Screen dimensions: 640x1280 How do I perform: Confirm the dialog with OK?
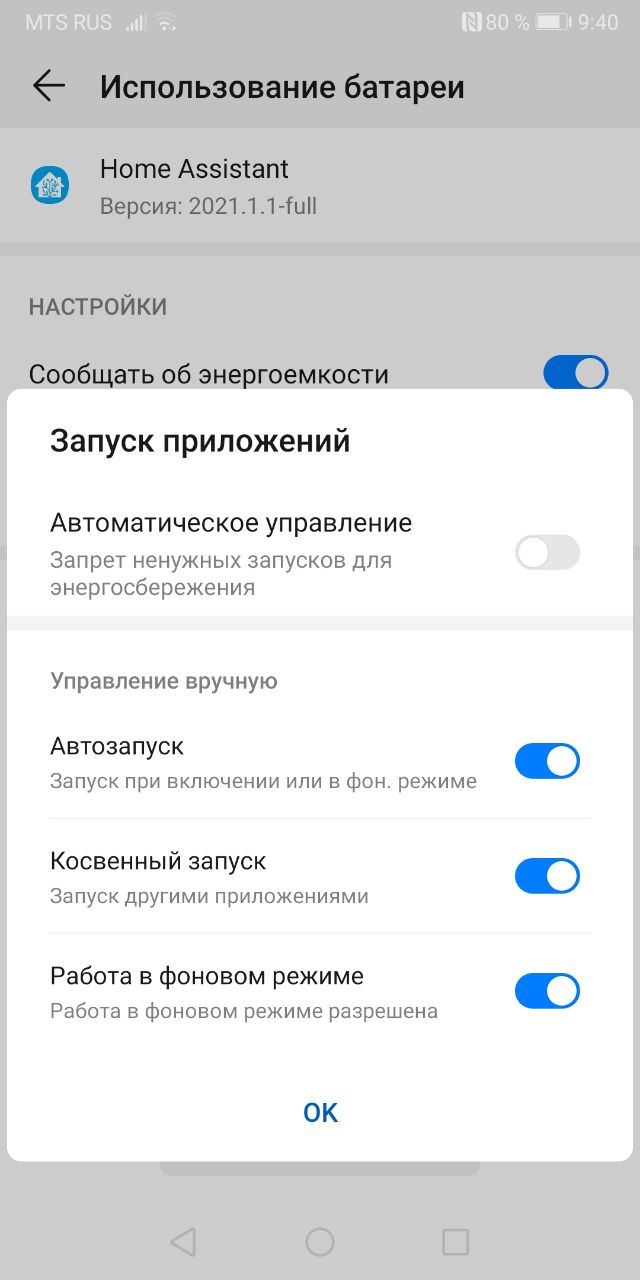tap(320, 1112)
